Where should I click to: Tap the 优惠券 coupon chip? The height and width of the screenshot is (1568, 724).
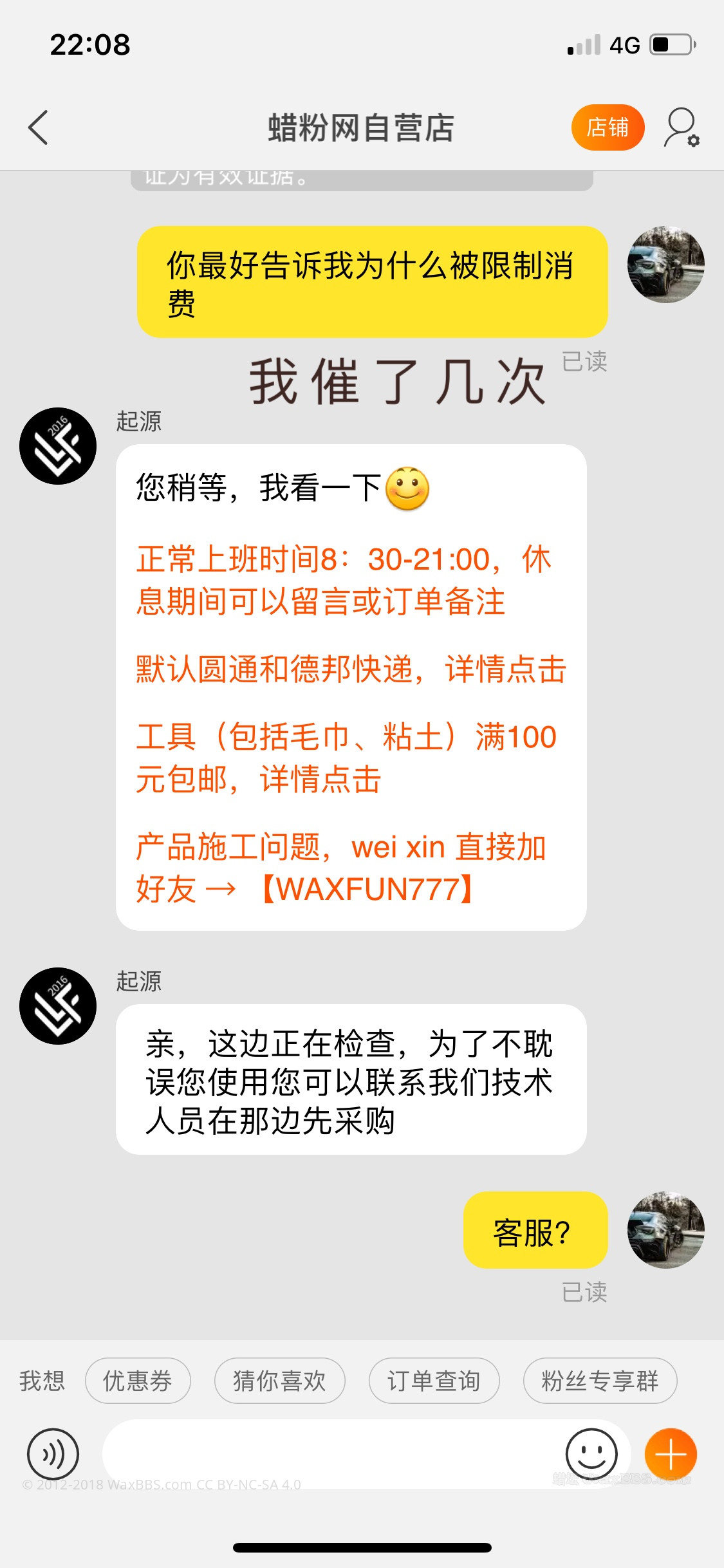(x=138, y=1381)
